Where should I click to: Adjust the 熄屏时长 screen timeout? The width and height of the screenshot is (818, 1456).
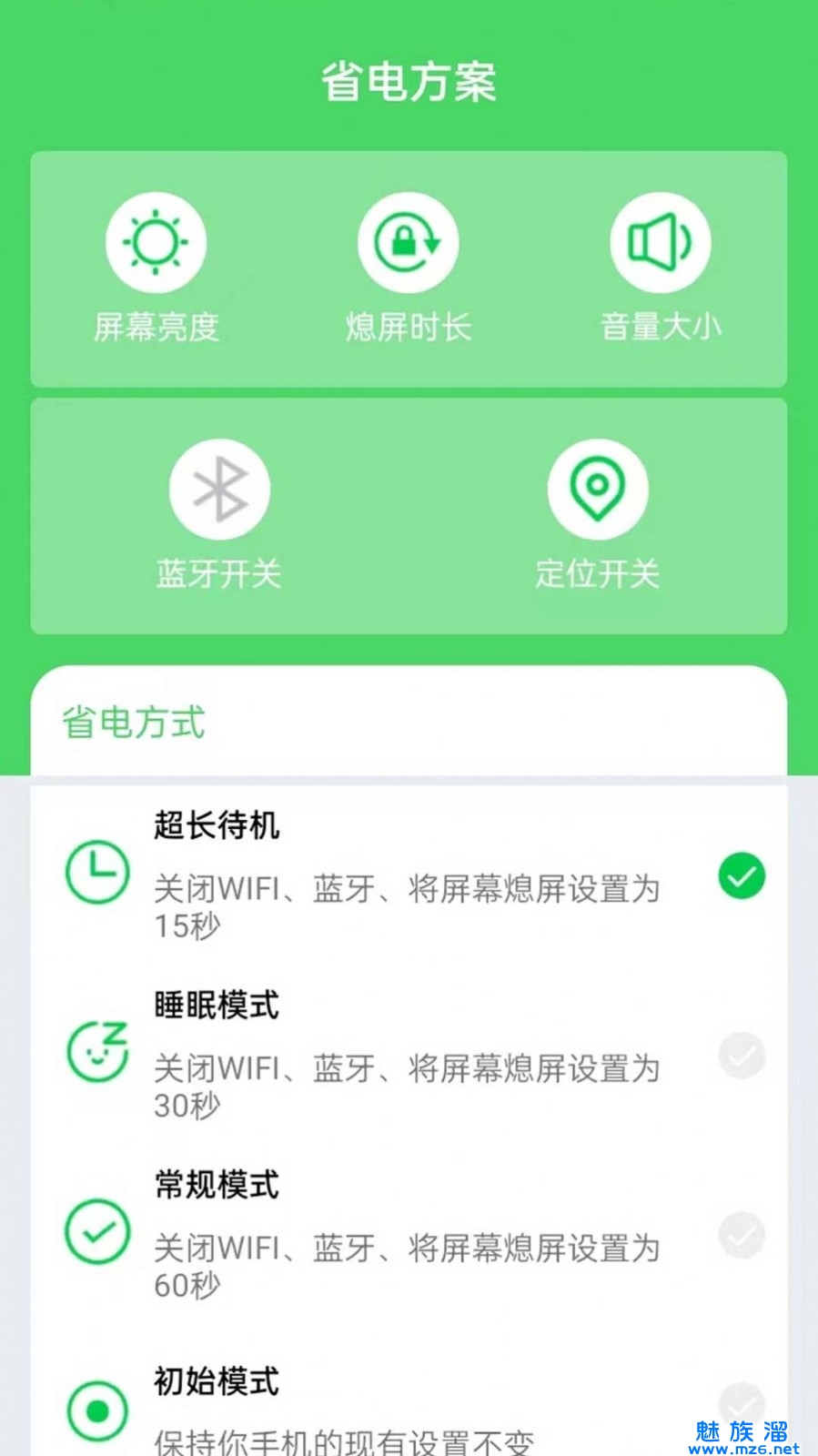[408, 243]
